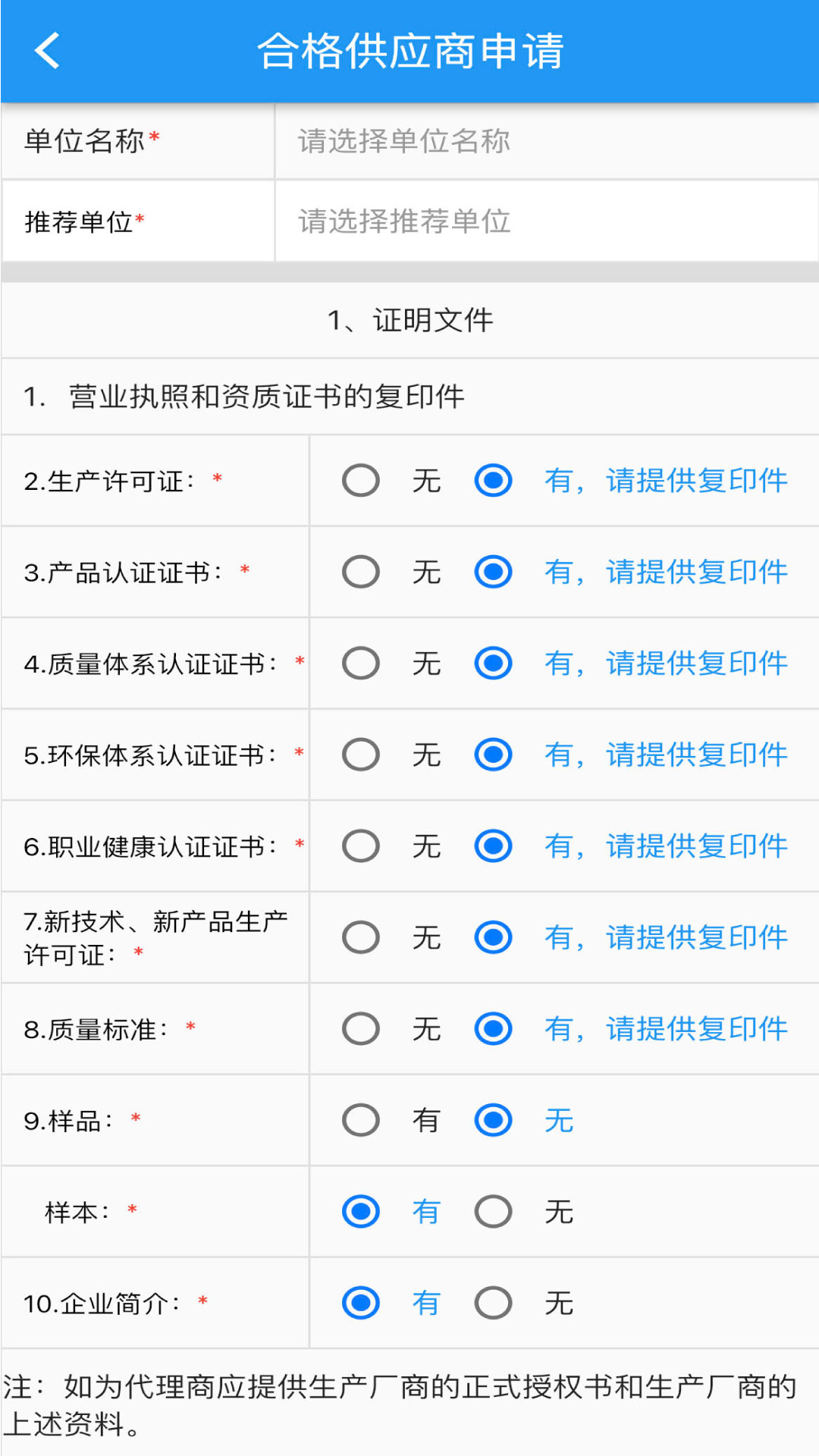Select 无 for 产品认证证书

click(x=360, y=573)
